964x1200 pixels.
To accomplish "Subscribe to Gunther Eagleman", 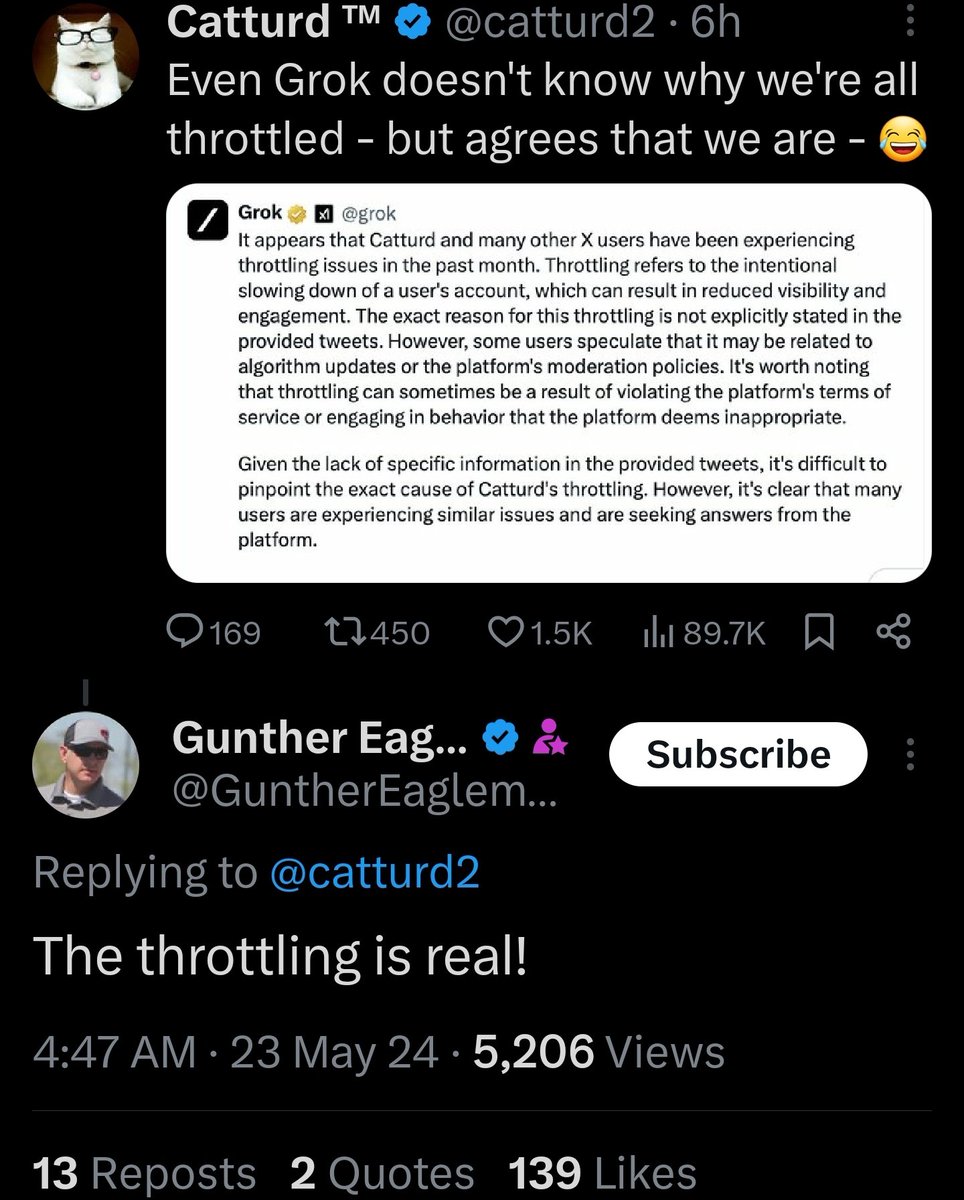I will coord(738,754).
